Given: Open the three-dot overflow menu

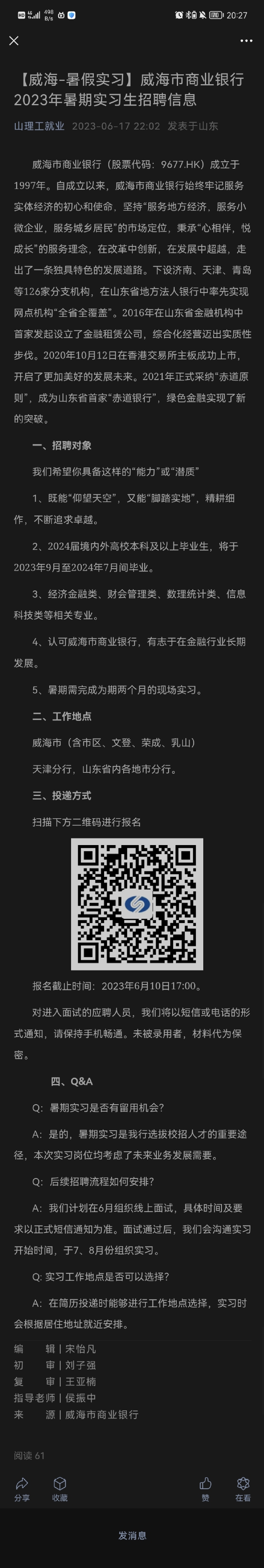Looking at the screenshot, I should pos(246,41).
